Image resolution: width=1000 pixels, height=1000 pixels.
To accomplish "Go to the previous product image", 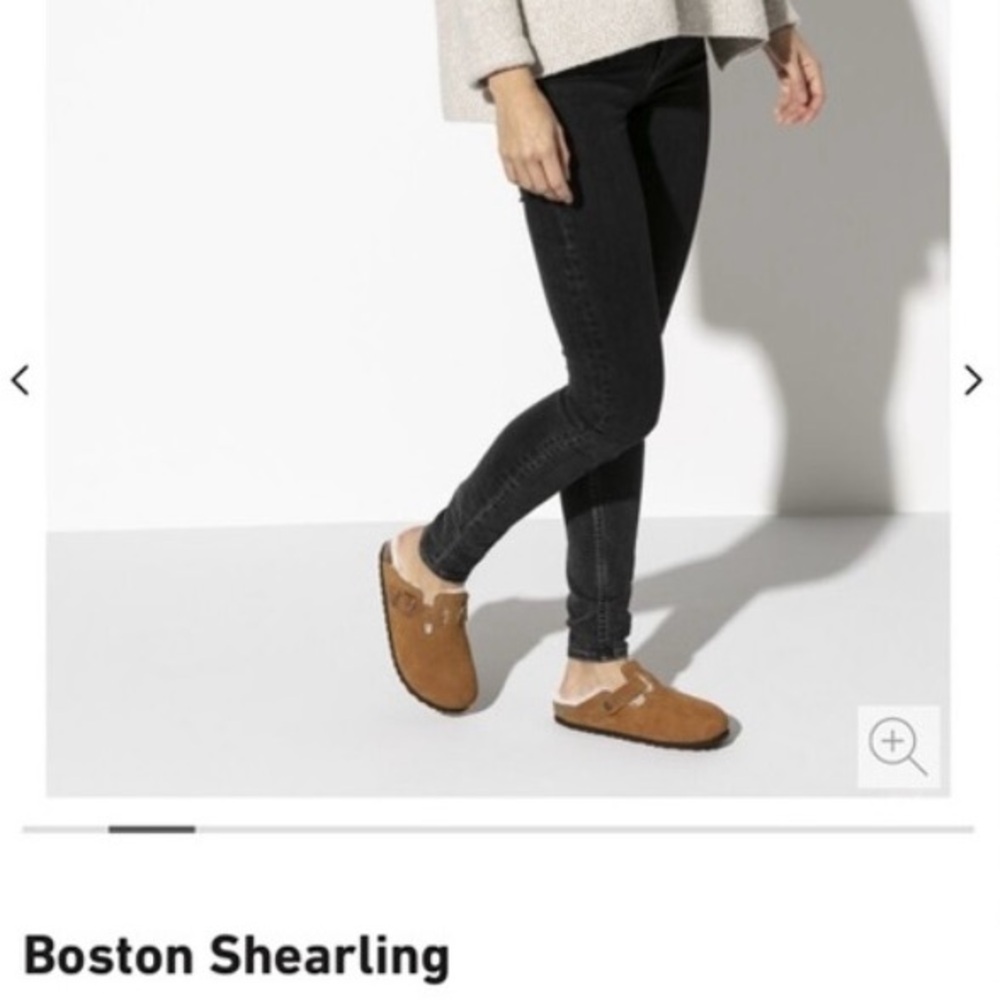I will click(x=20, y=380).
